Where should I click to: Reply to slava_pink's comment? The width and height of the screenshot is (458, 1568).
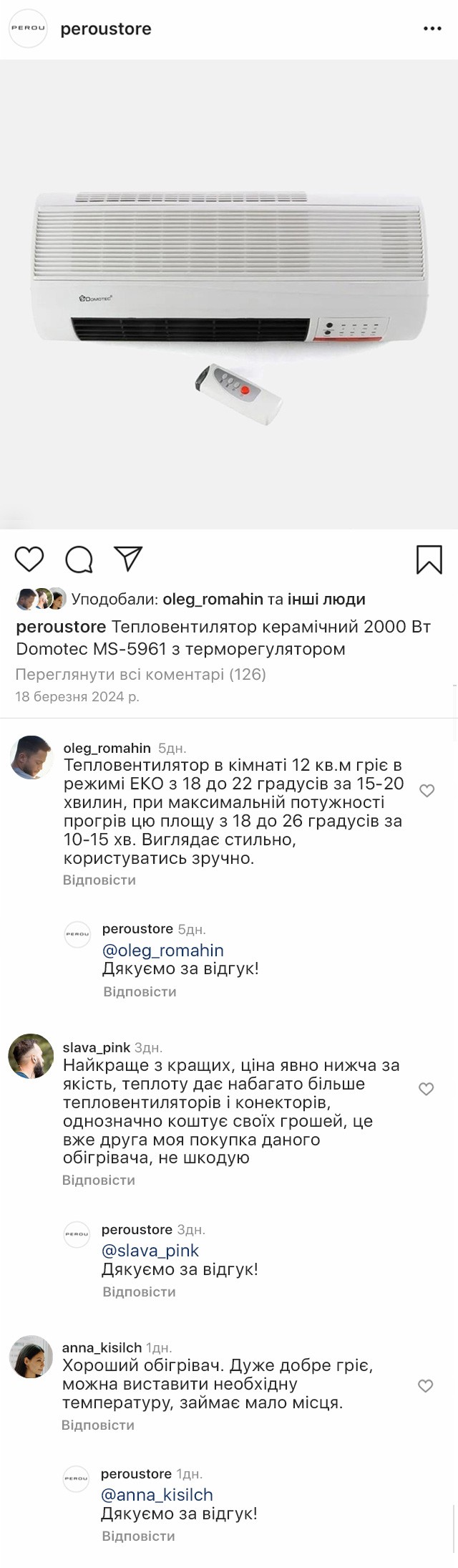[x=99, y=1180]
